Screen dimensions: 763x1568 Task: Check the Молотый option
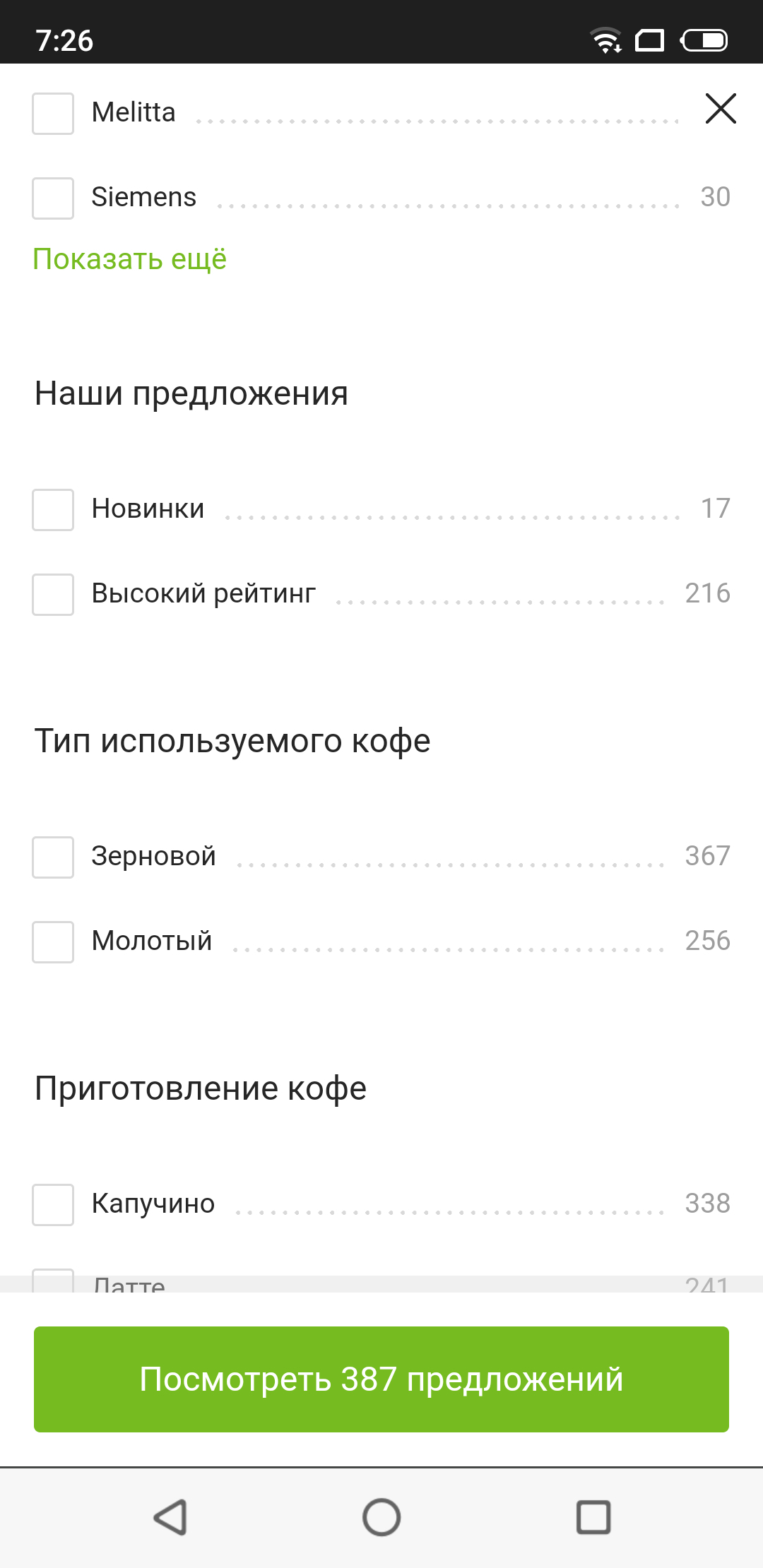click(x=53, y=942)
